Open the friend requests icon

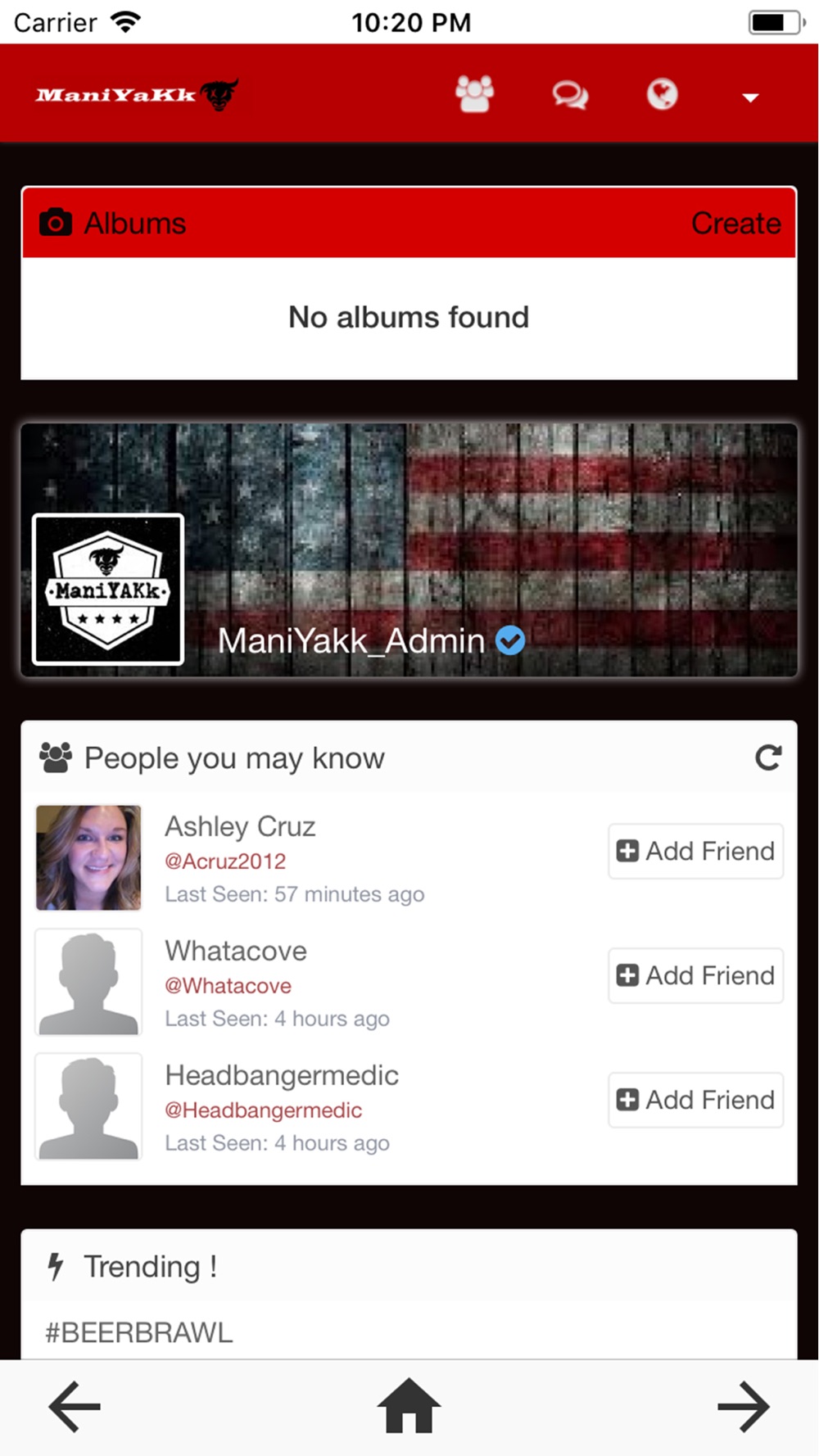click(x=474, y=94)
